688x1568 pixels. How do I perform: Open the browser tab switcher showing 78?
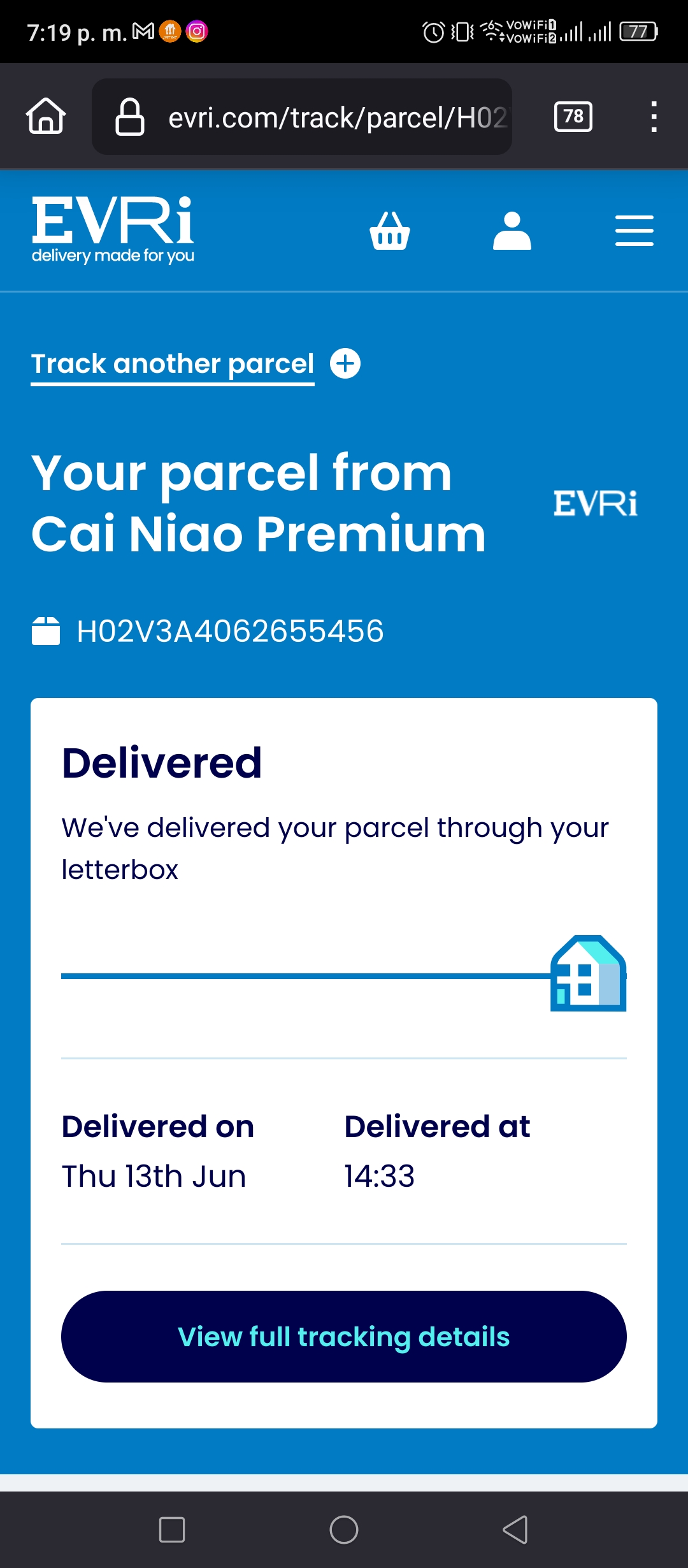[x=573, y=117]
